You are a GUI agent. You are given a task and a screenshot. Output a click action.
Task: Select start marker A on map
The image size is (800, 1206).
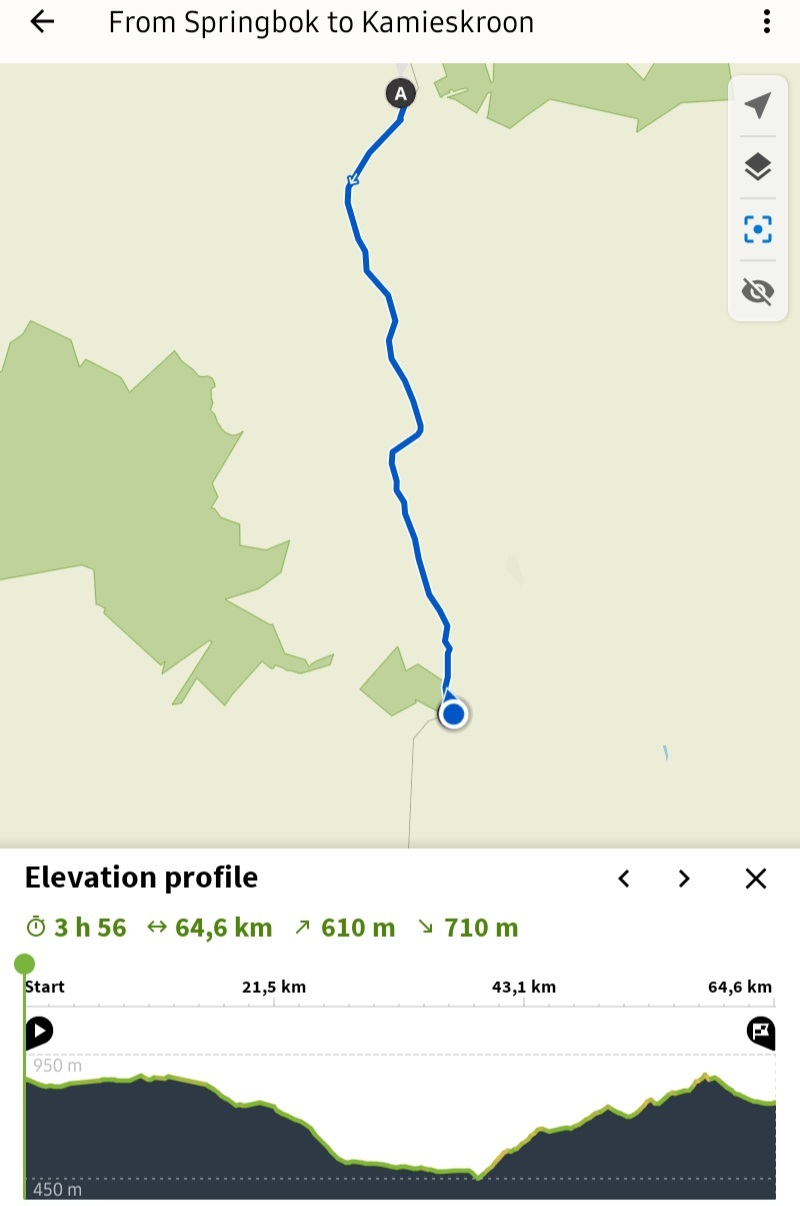click(401, 94)
